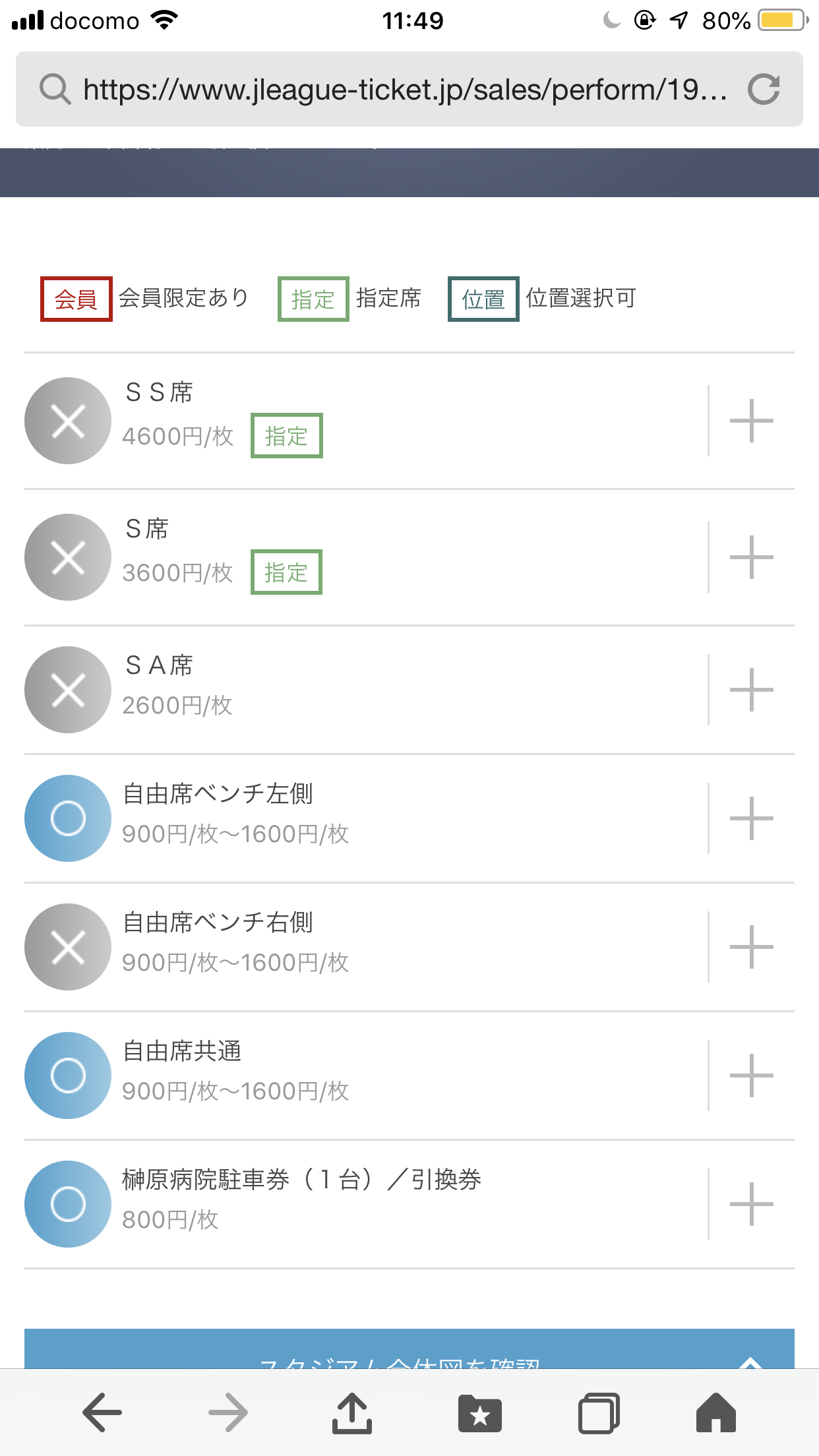Expand 自由席共通 ticket options

(751, 1076)
